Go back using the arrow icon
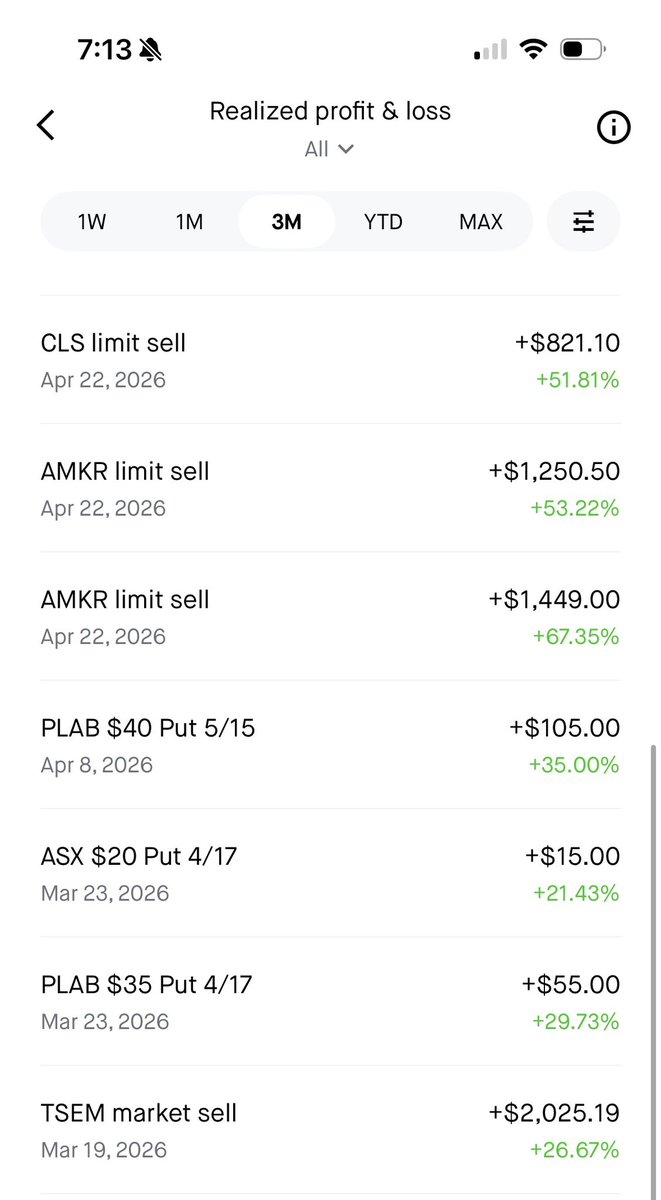 (46, 125)
